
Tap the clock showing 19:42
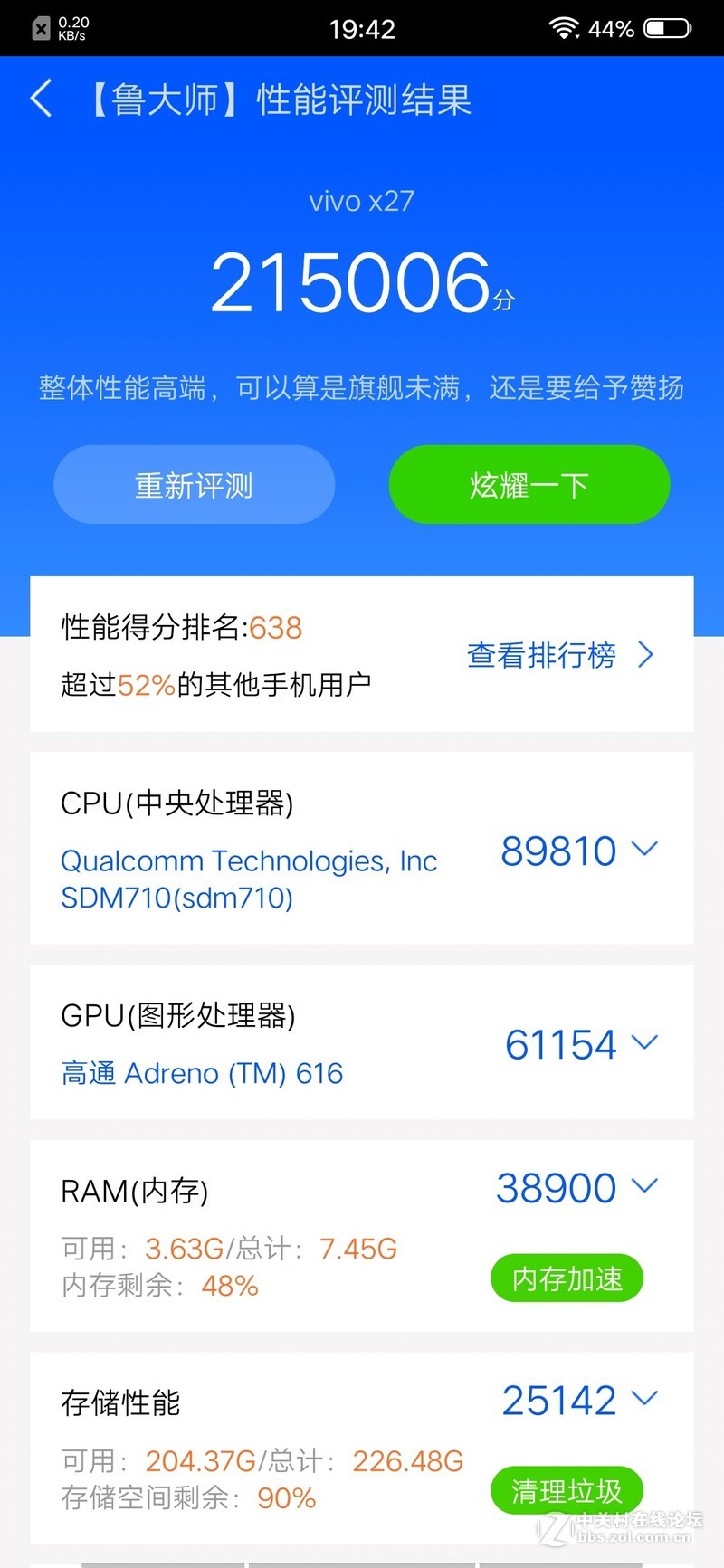click(363, 28)
